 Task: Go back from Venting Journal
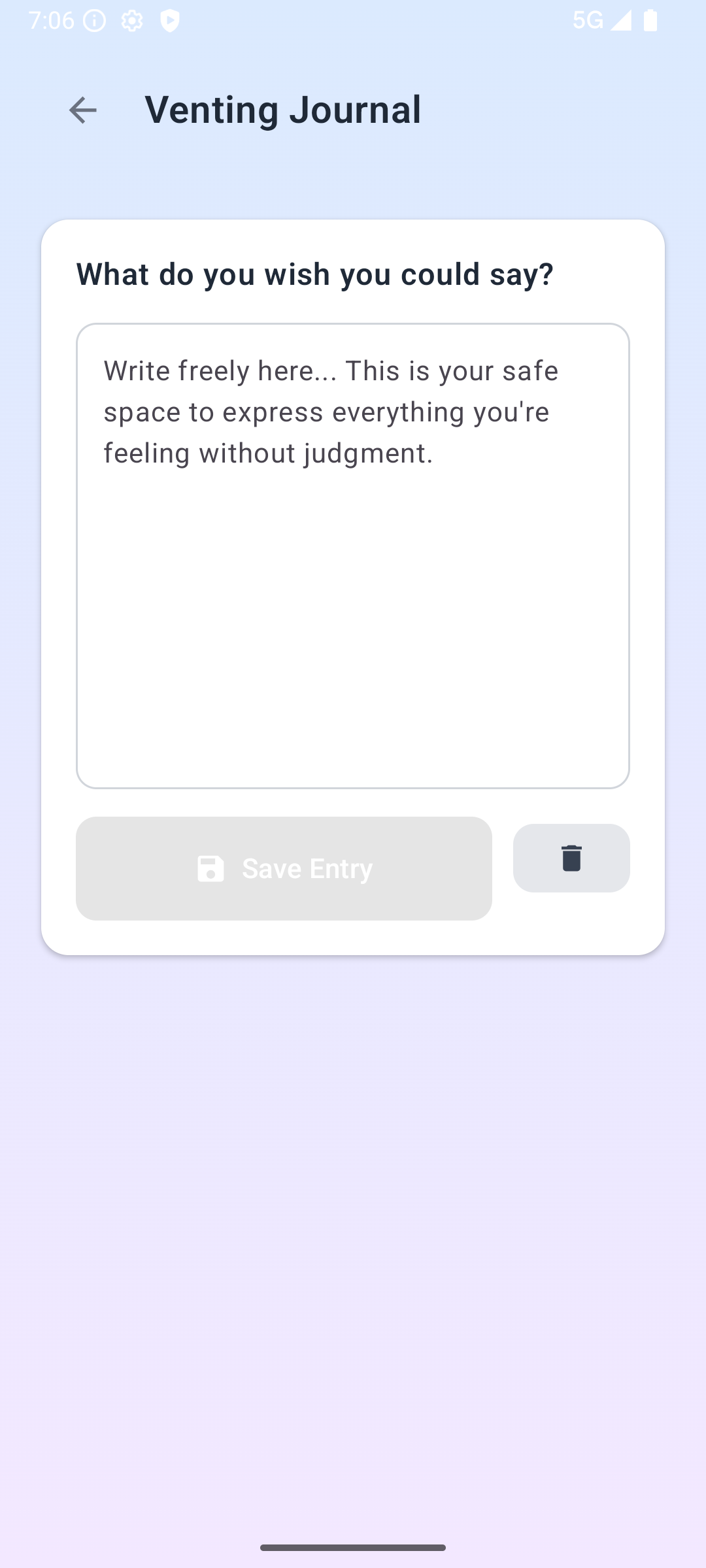pyautogui.click(x=83, y=110)
